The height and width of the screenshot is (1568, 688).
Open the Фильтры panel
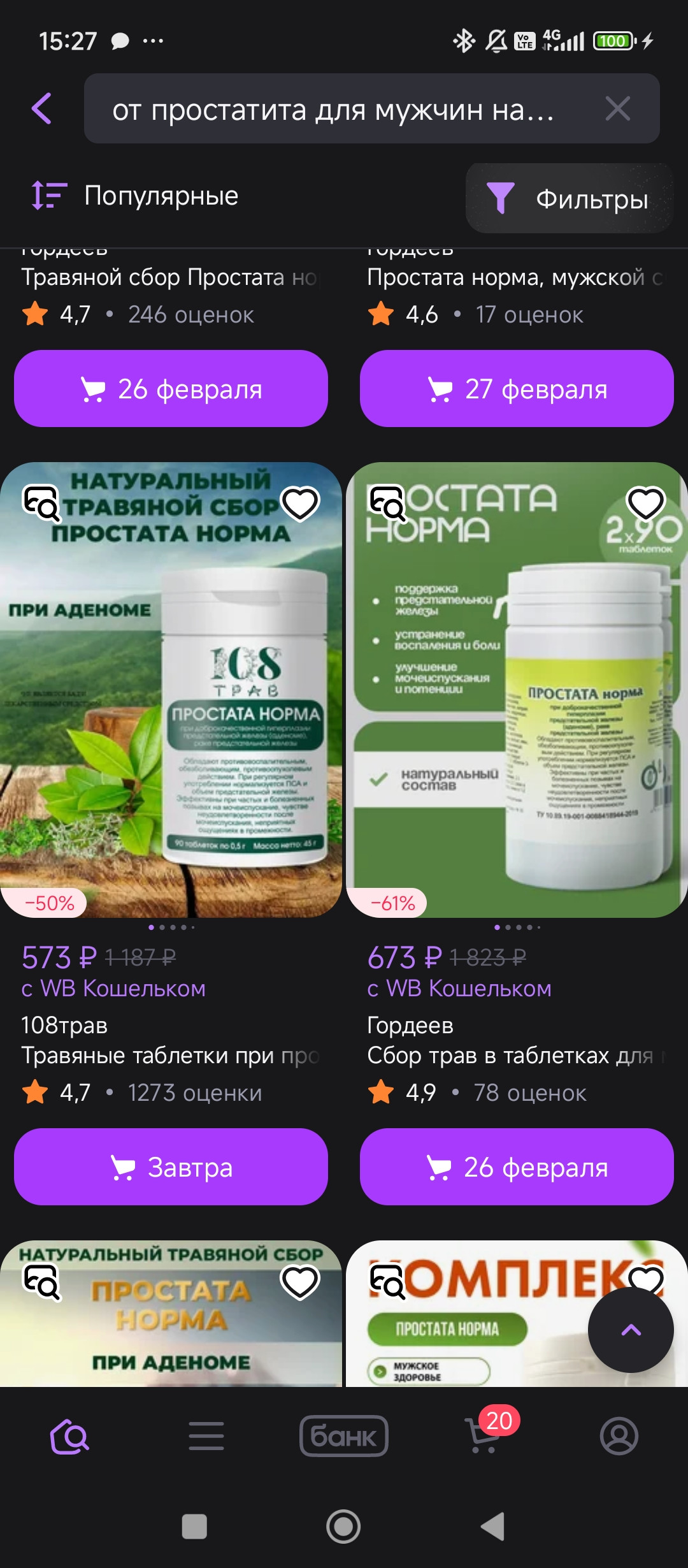coord(569,198)
